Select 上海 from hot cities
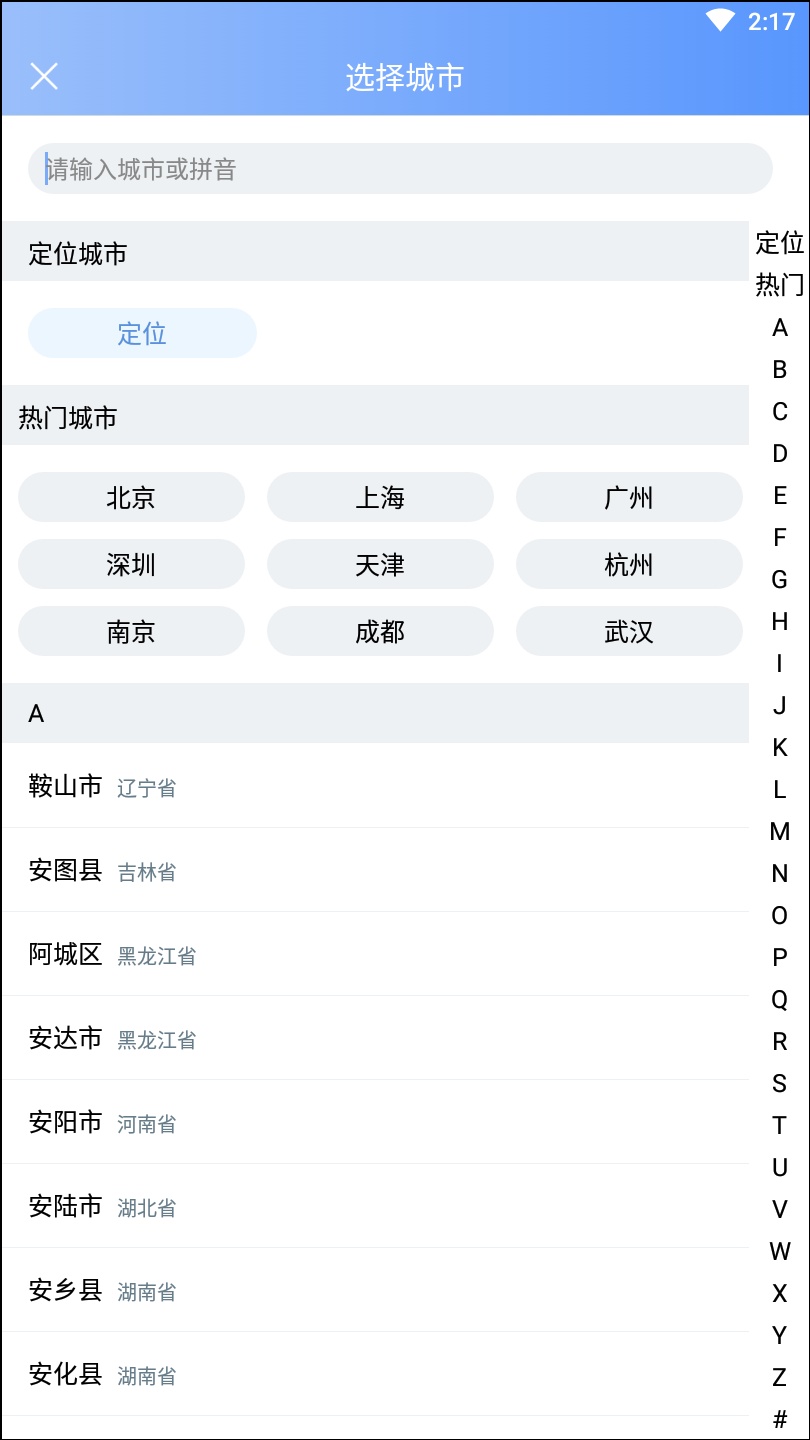Viewport: 810px width, 1440px height. click(x=380, y=497)
